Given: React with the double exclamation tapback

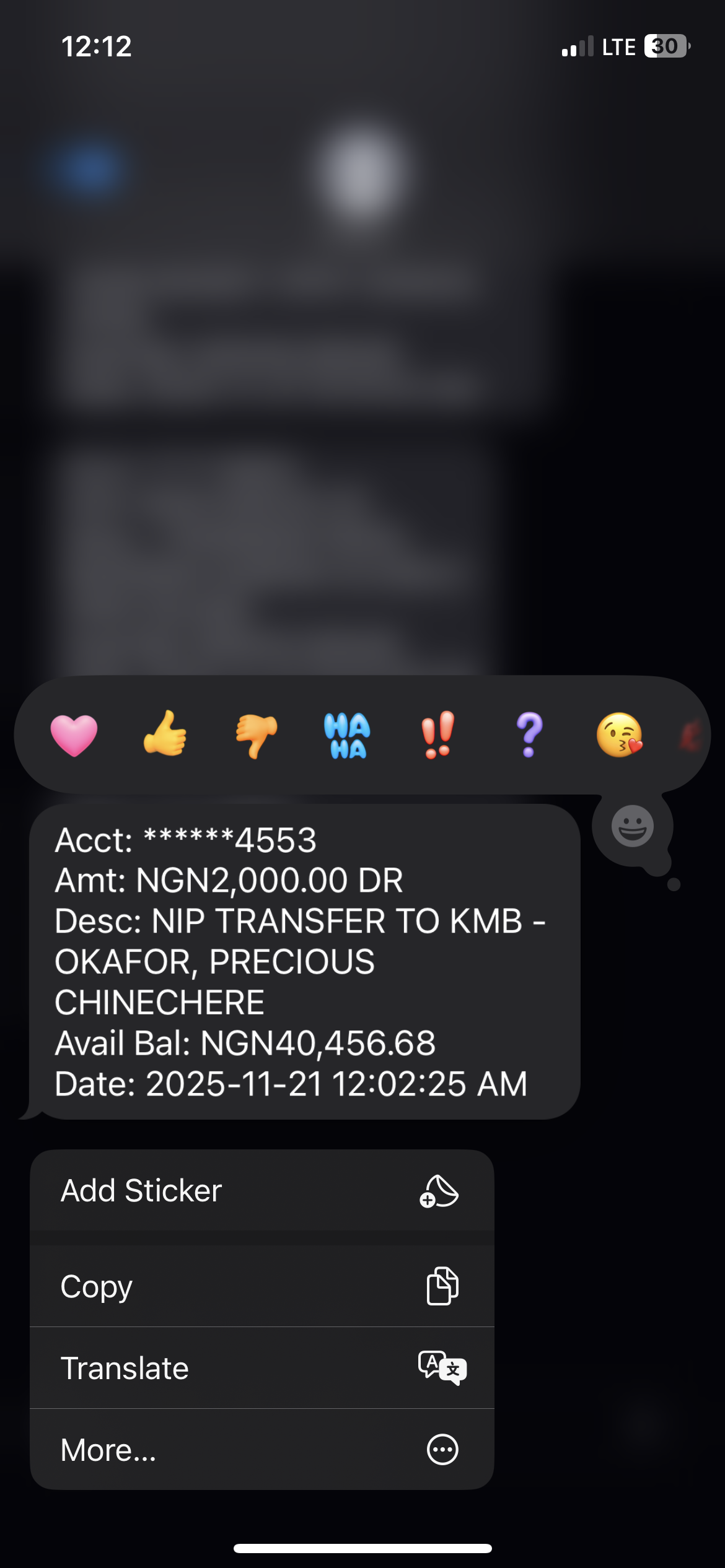Looking at the screenshot, I should click(x=438, y=735).
